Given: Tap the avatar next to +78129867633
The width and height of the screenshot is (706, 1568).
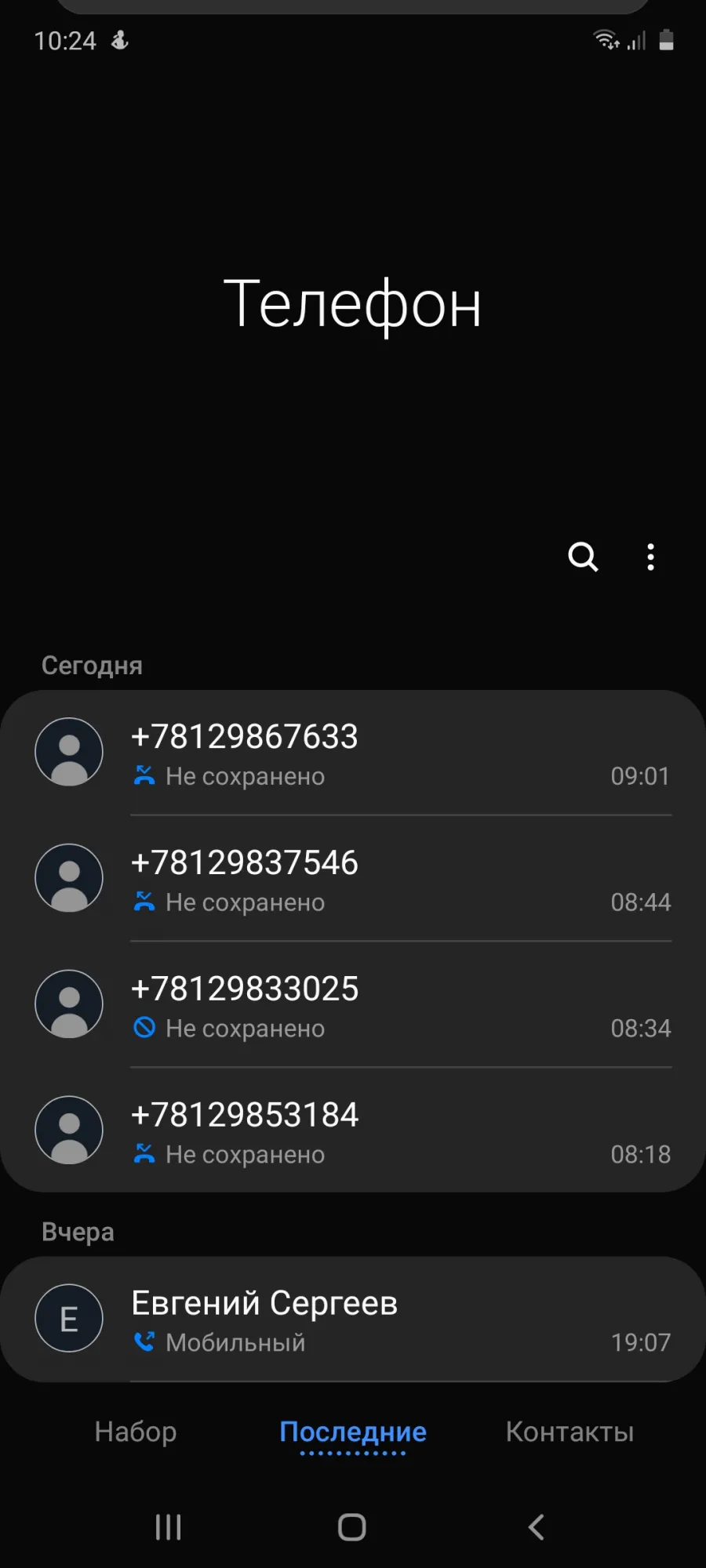Looking at the screenshot, I should pos(69,752).
